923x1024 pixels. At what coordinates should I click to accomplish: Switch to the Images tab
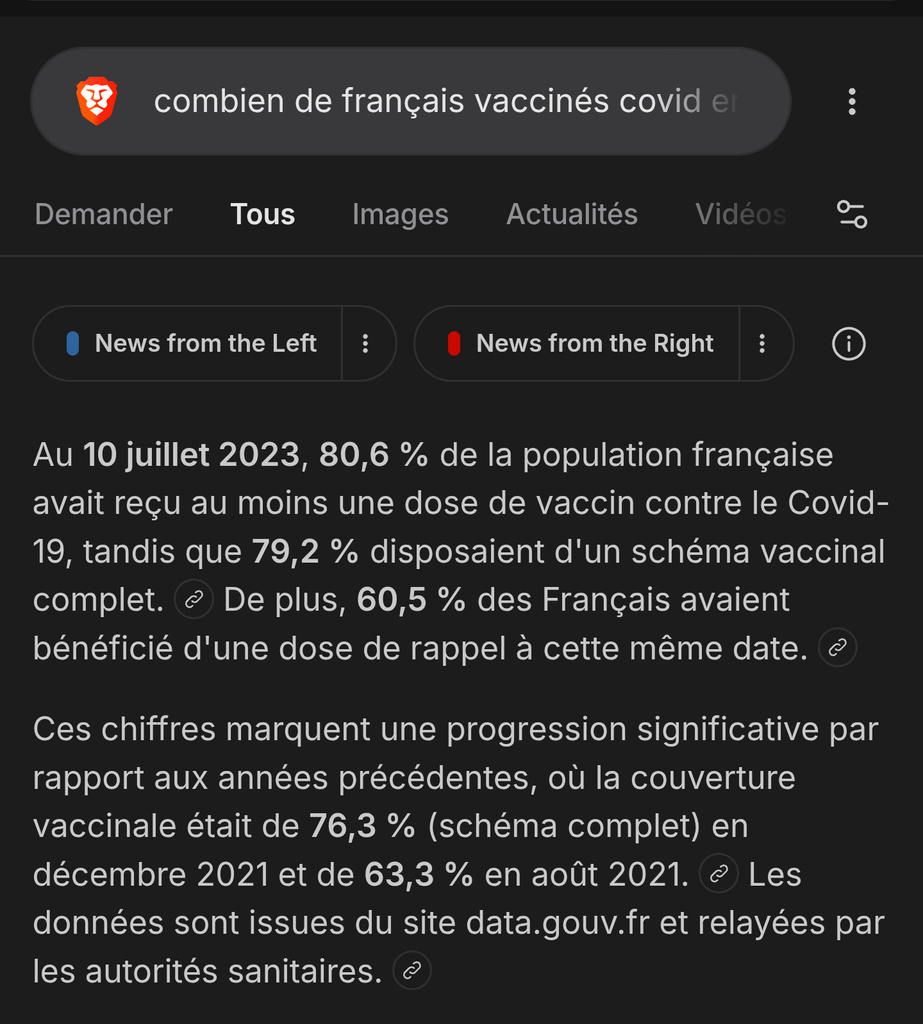400,214
